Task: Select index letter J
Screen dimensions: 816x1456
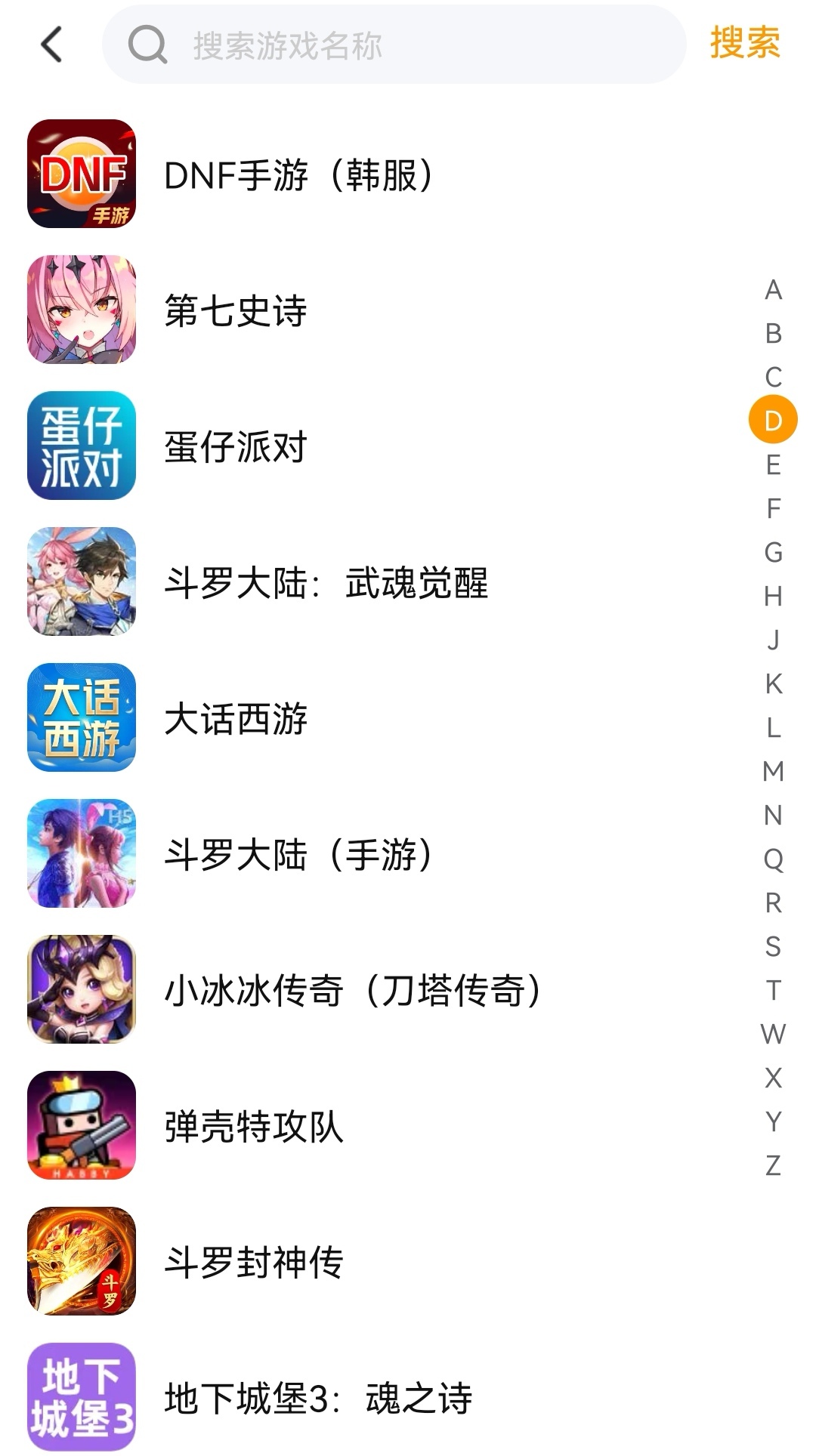Action: tap(773, 640)
